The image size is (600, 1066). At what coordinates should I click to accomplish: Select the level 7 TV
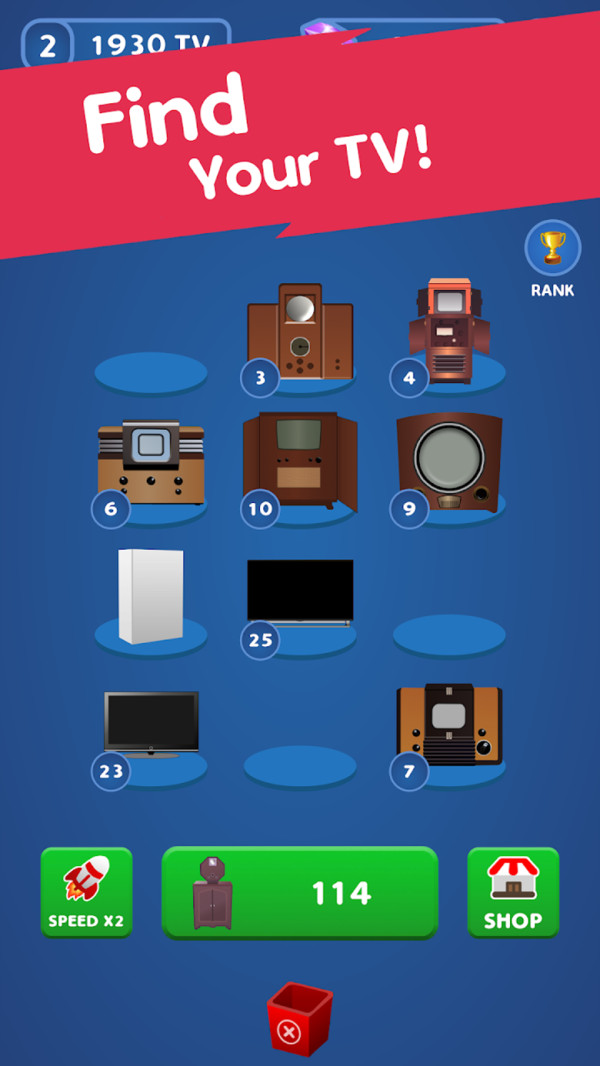point(449,724)
